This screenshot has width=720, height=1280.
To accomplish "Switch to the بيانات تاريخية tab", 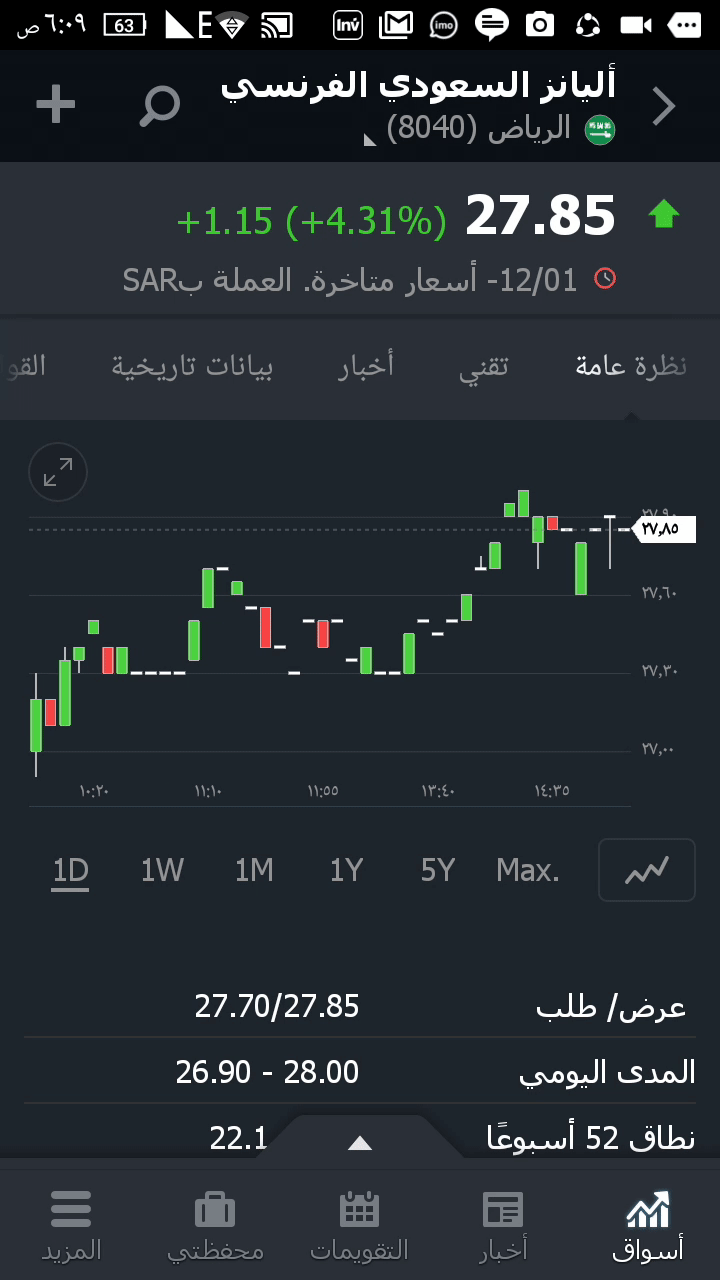I will point(192,367).
